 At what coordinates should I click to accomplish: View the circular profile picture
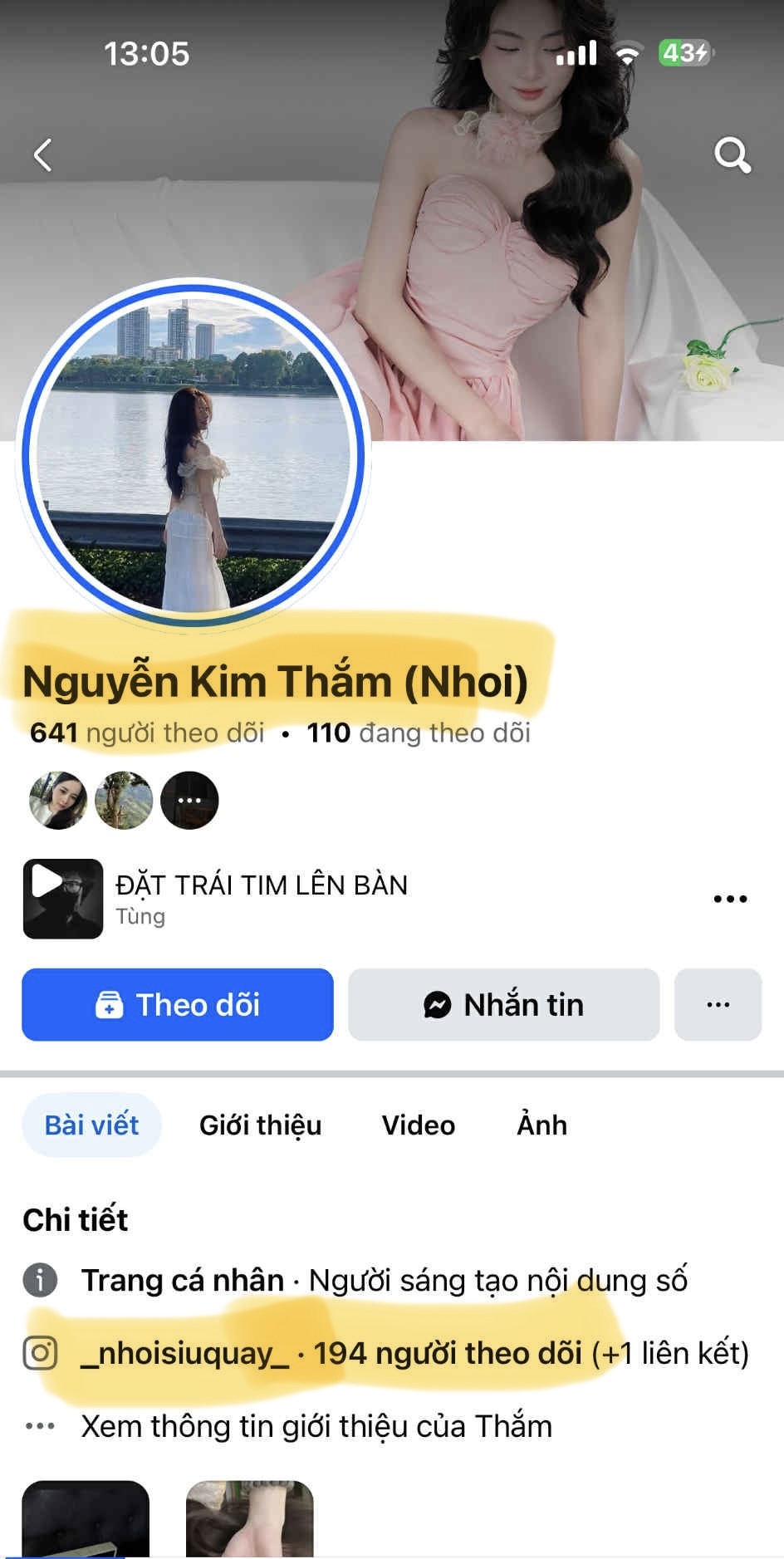pyautogui.click(x=193, y=455)
